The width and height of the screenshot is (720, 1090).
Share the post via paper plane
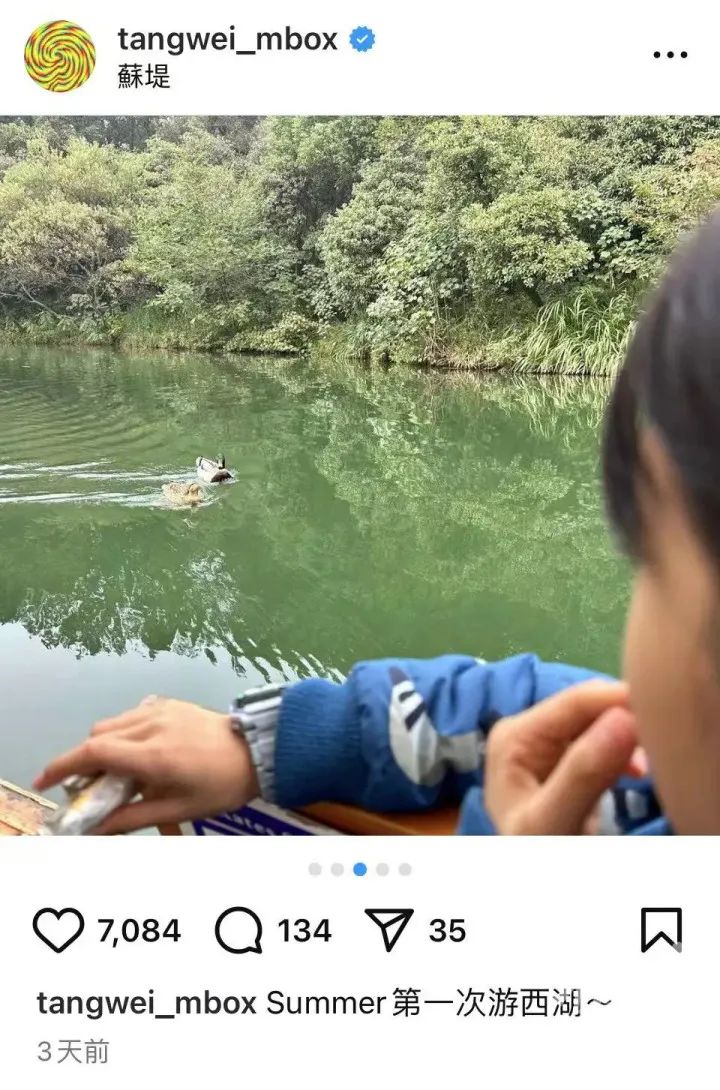pos(389,931)
